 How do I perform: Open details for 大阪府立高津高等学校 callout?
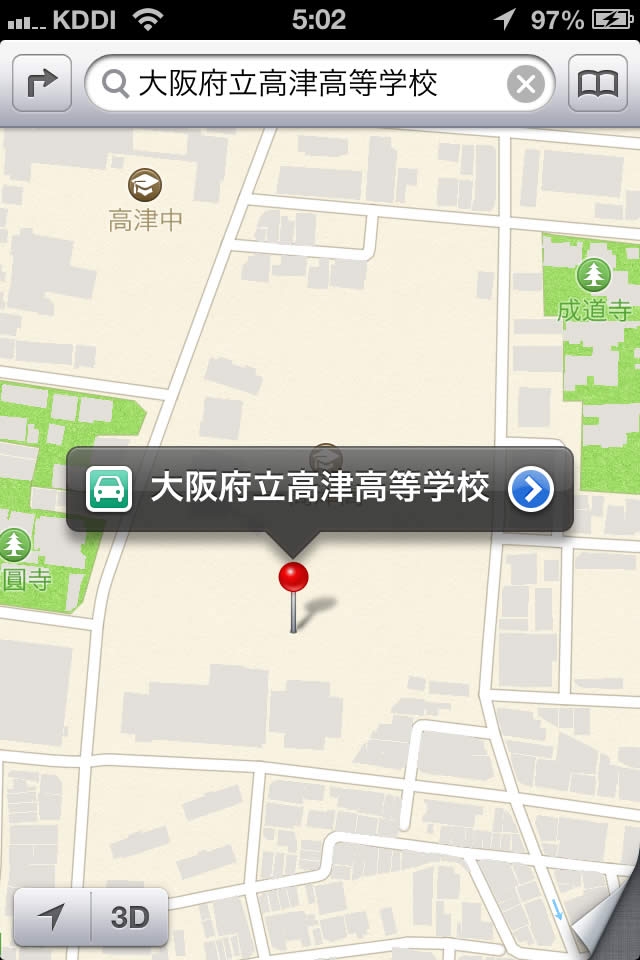coord(530,489)
